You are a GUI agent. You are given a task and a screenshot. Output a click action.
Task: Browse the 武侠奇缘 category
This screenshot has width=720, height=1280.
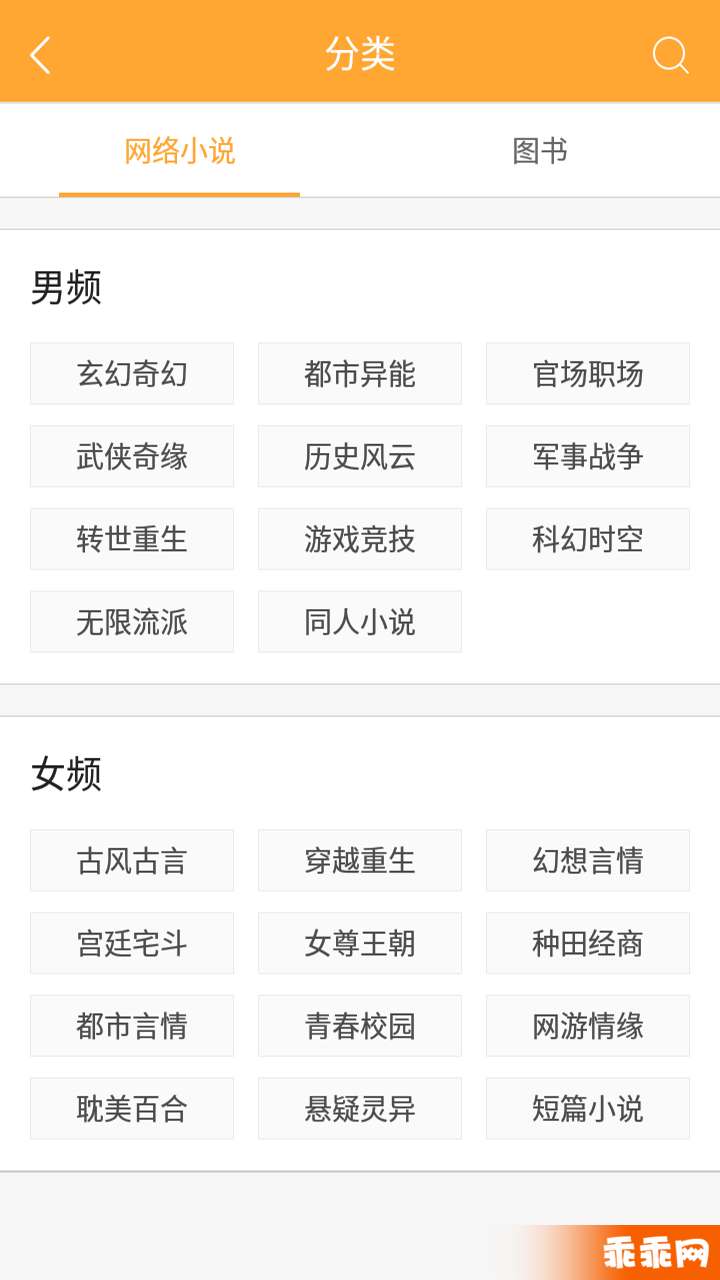[x=132, y=457]
